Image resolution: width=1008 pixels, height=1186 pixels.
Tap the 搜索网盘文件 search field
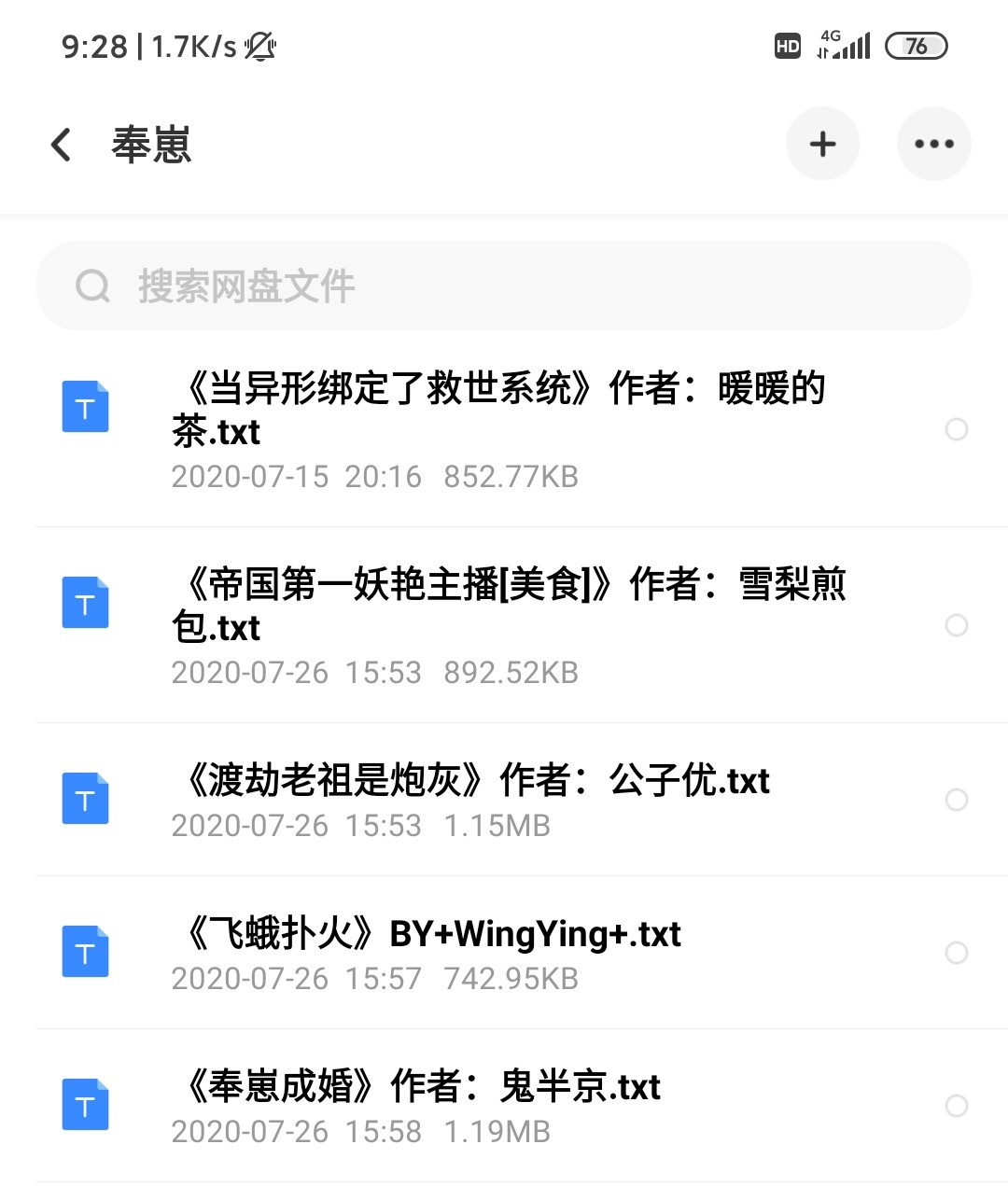pyautogui.click(x=373, y=286)
